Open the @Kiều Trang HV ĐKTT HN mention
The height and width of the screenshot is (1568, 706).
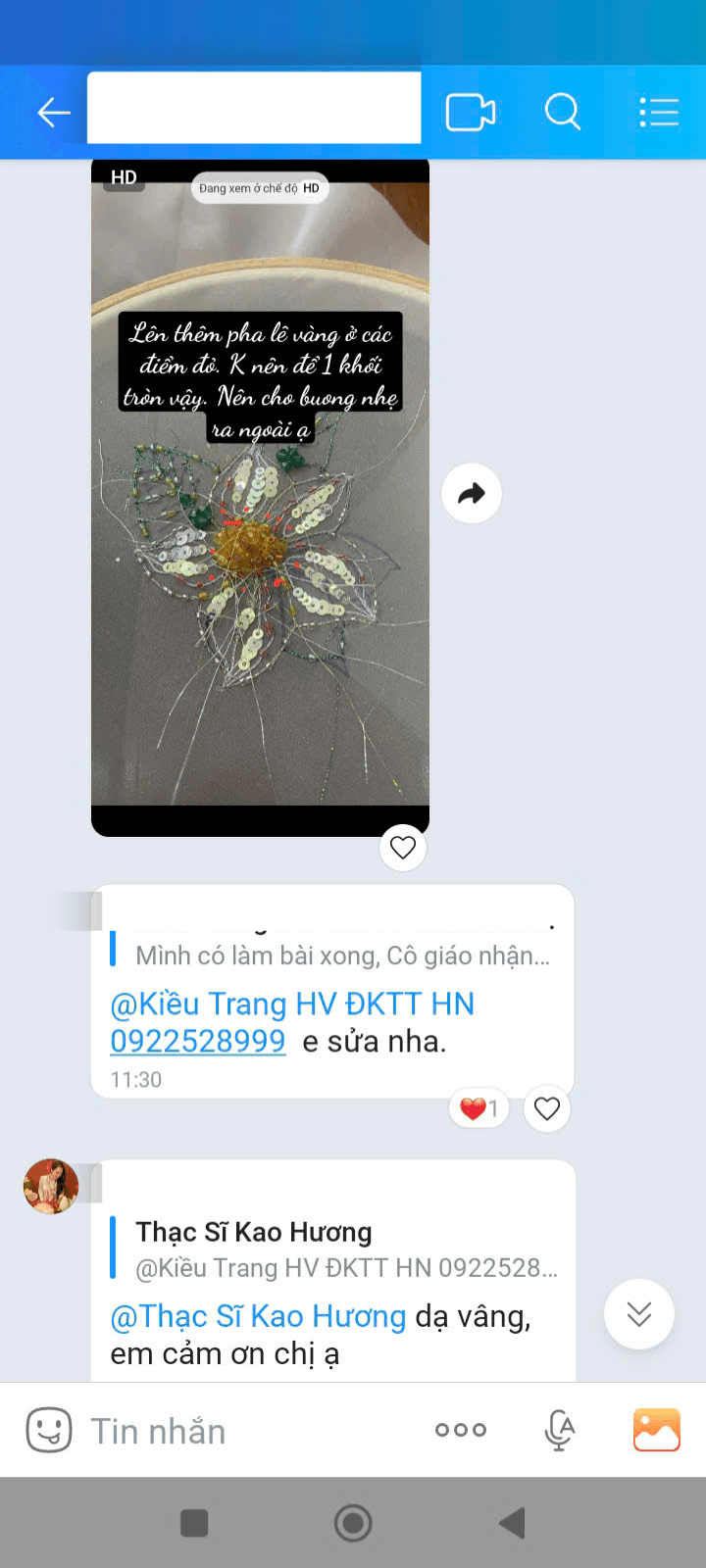292,1004
